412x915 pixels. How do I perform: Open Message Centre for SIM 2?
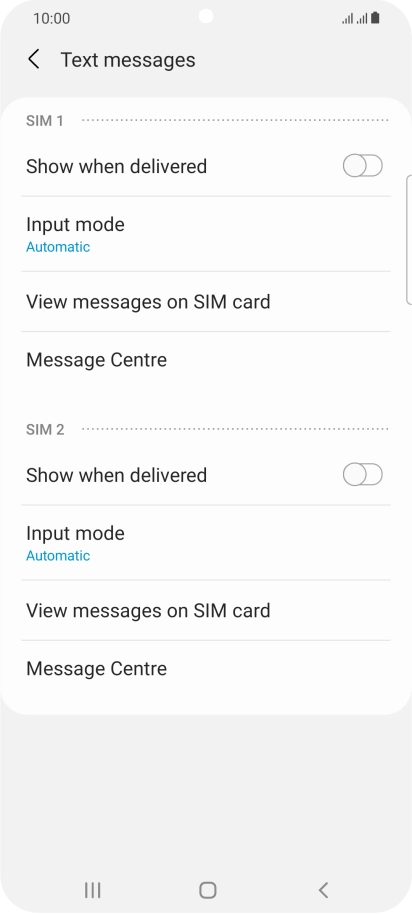click(206, 668)
